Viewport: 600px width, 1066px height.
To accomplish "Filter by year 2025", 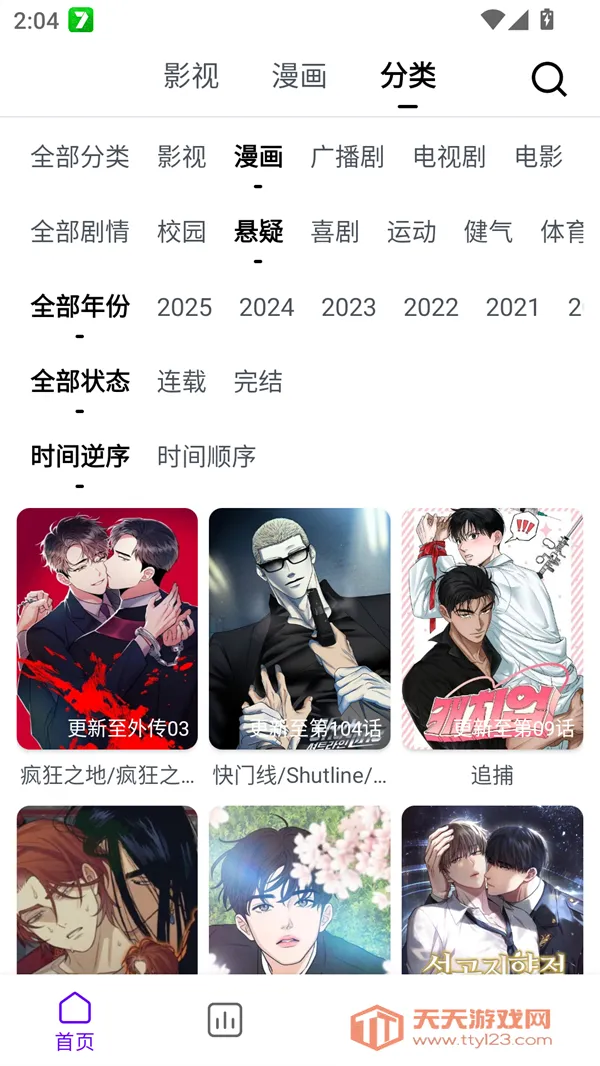I will (x=184, y=307).
